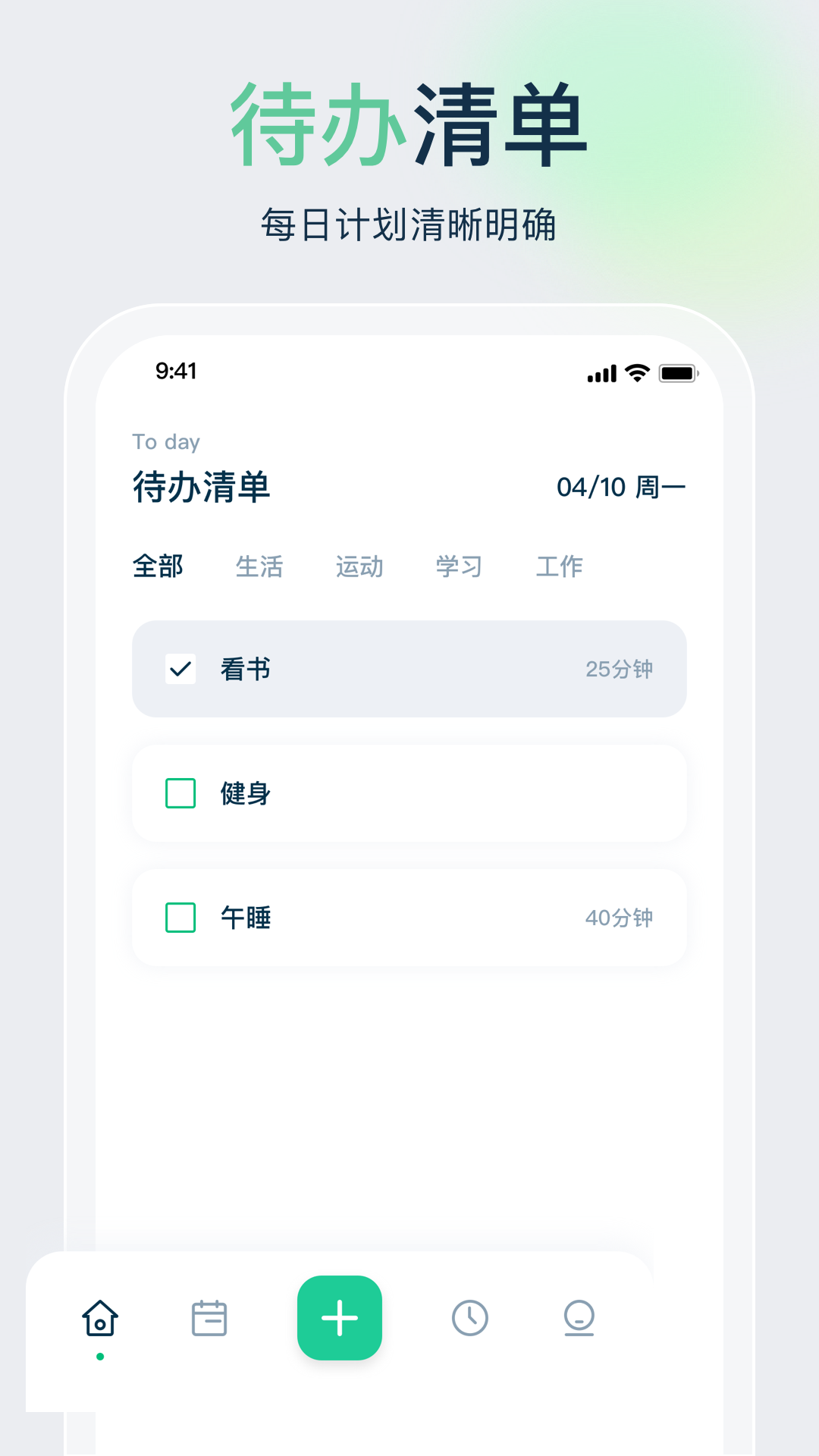Tap the green plus button to add task
This screenshot has width=819, height=1456.
[x=339, y=1318]
